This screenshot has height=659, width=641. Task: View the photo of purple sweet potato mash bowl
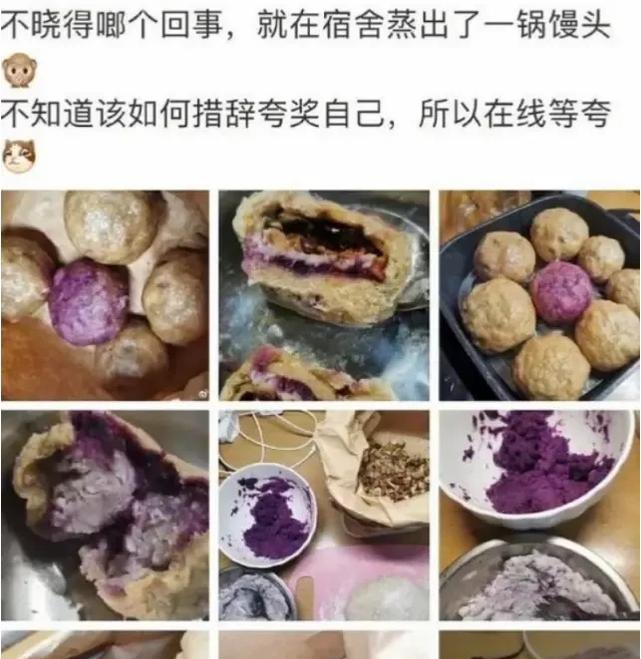[x=539, y=514]
